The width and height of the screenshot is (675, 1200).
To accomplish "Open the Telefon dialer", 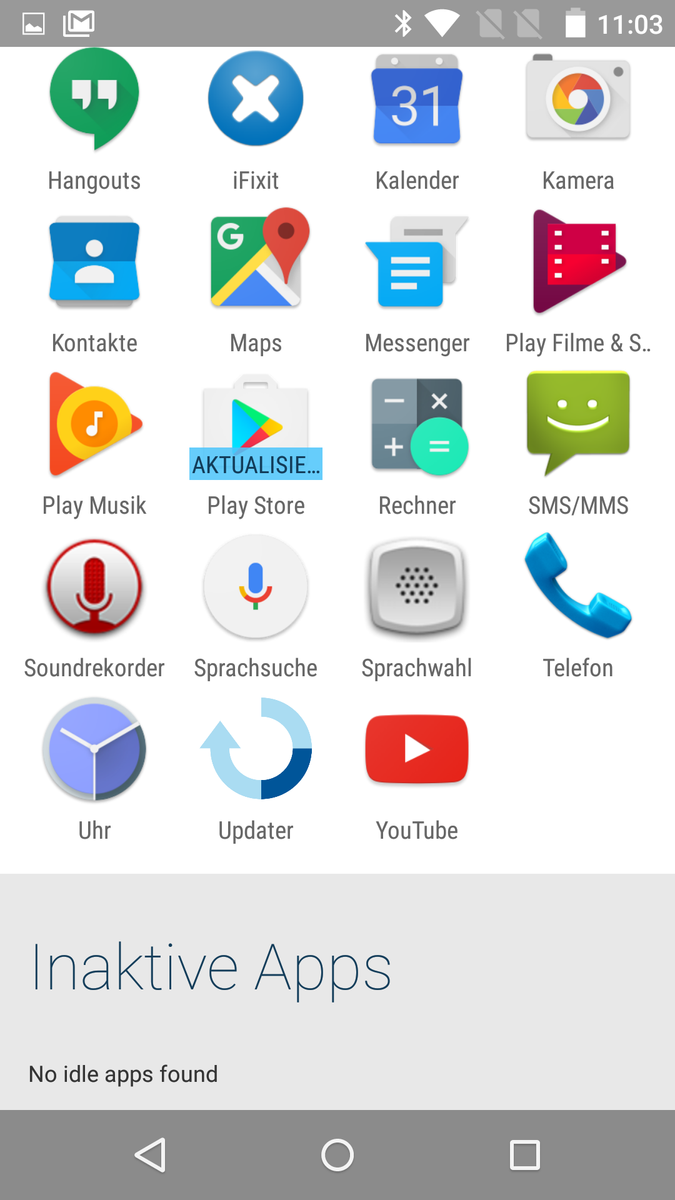I will (578, 587).
